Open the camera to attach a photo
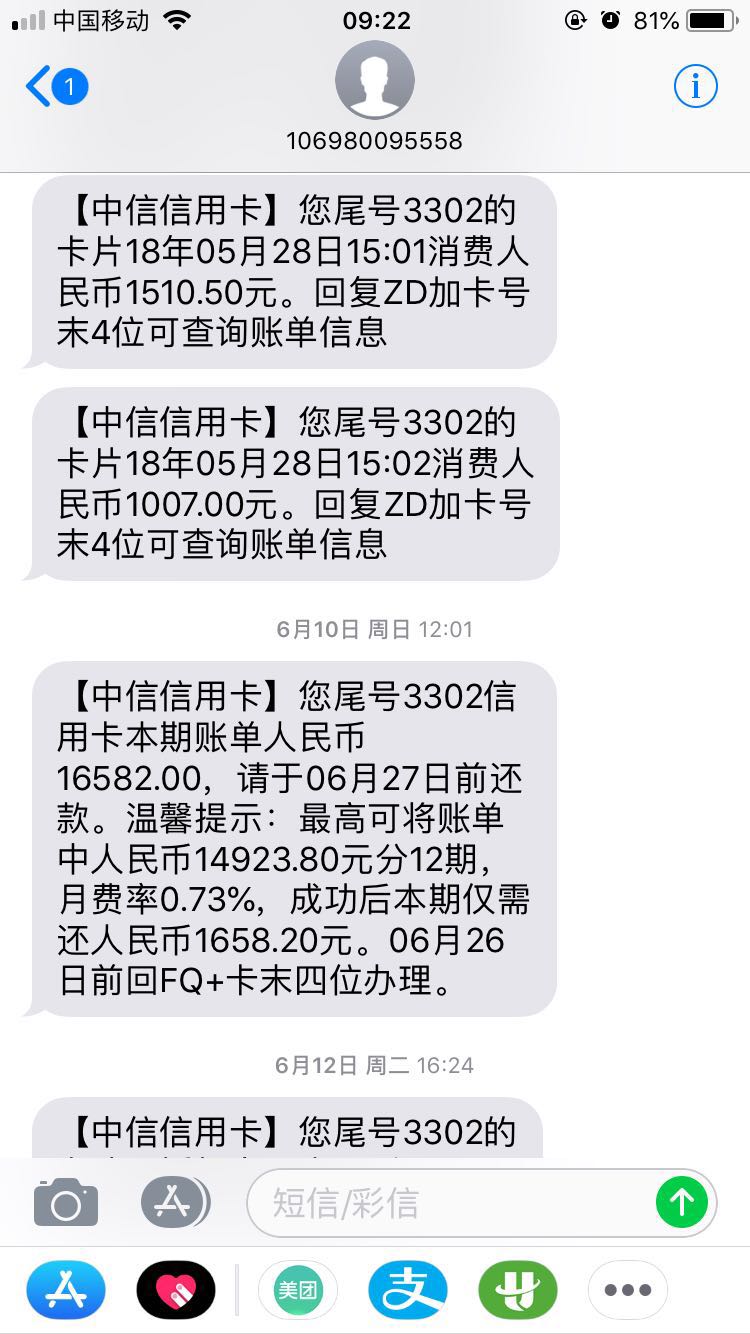Image resolution: width=750 pixels, height=1334 pixels. 66,1203
